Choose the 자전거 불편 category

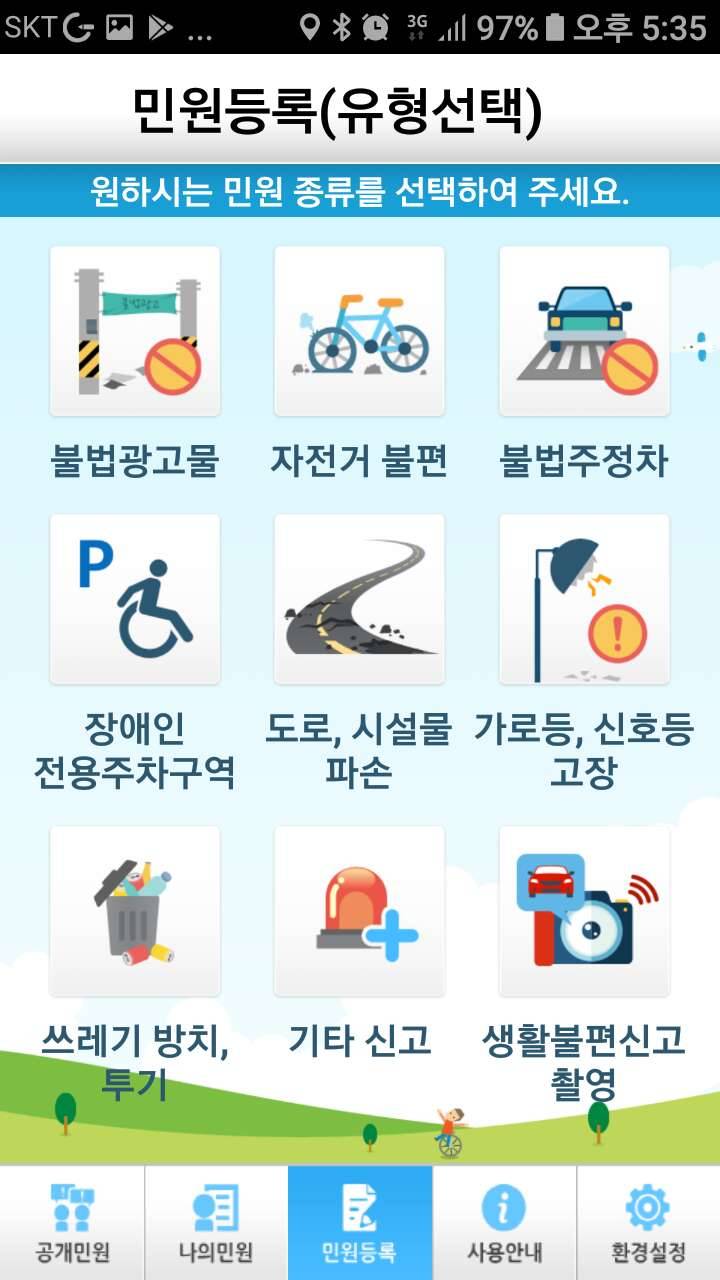point(359,332)
